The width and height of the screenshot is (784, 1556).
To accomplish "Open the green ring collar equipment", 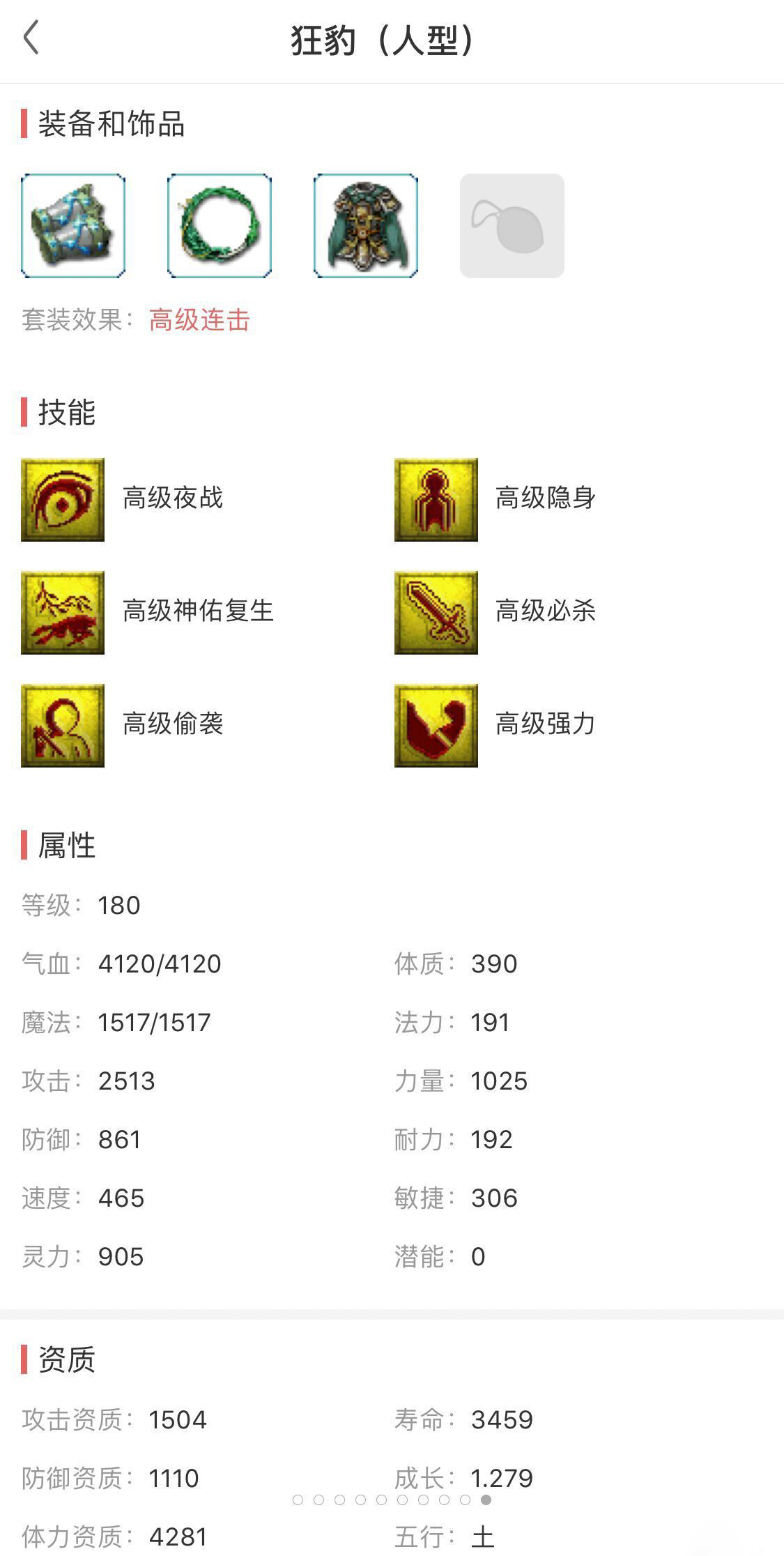I will click(220, 226).
